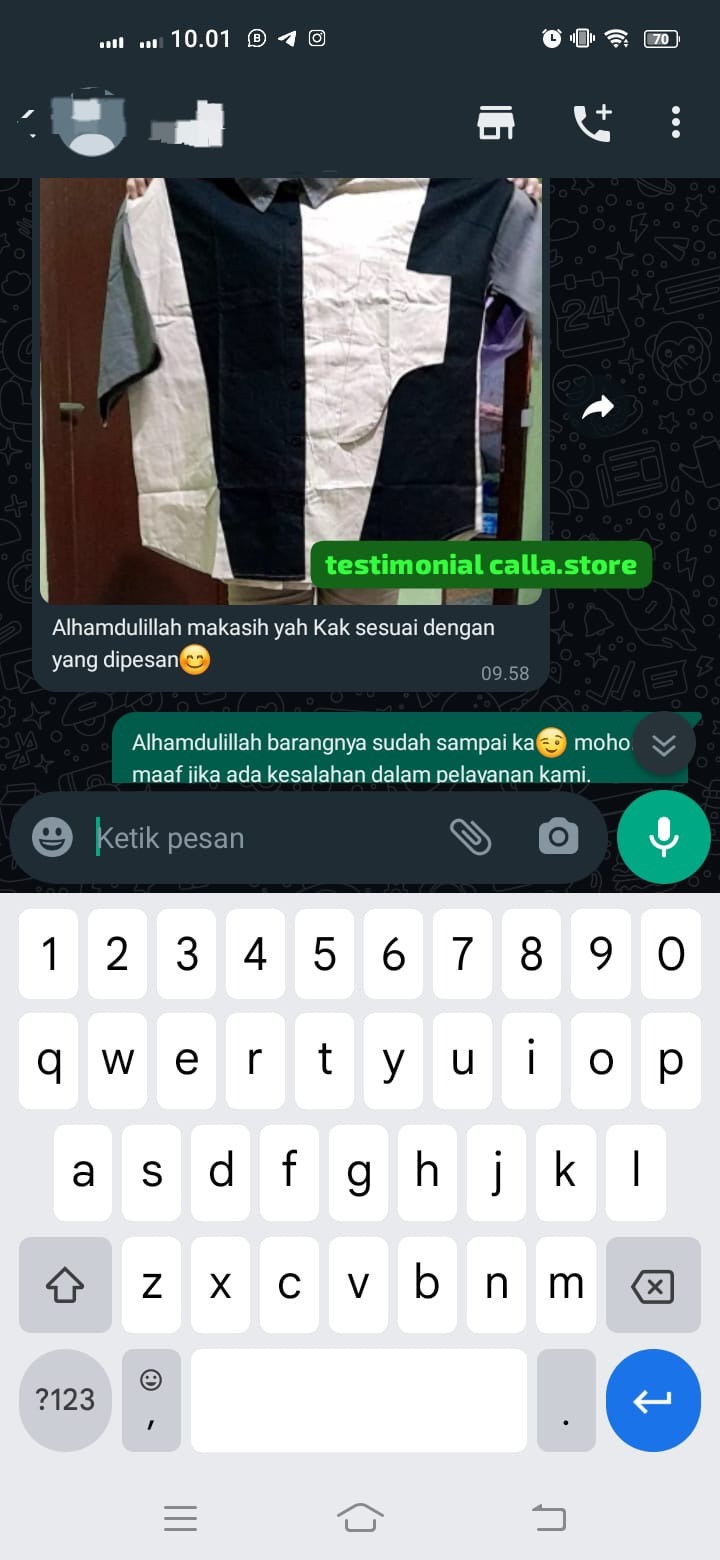Jump to latest messages with down chevron

click(x=664, y=744)
